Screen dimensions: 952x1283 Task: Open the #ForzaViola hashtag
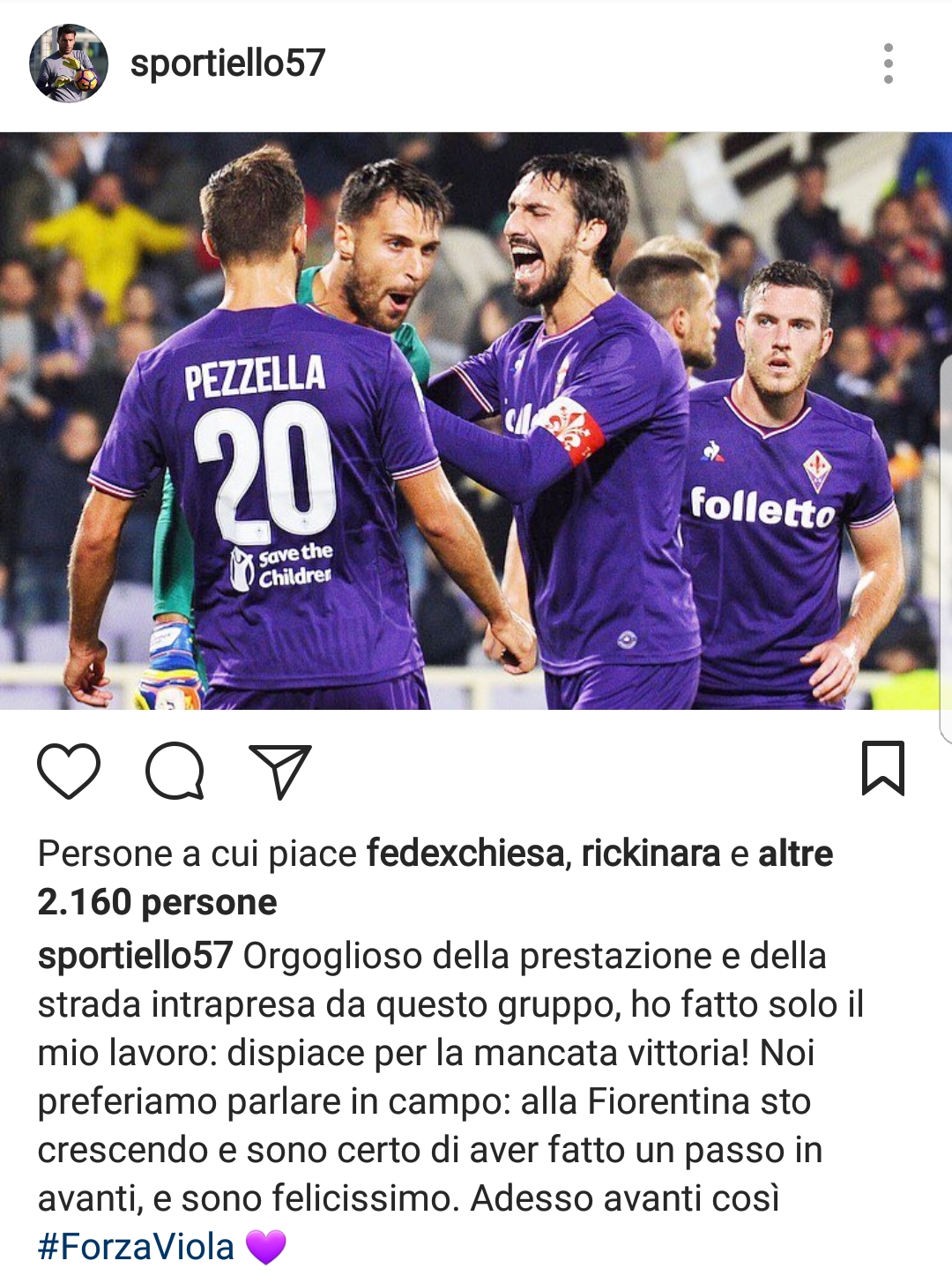point(136,1247)
